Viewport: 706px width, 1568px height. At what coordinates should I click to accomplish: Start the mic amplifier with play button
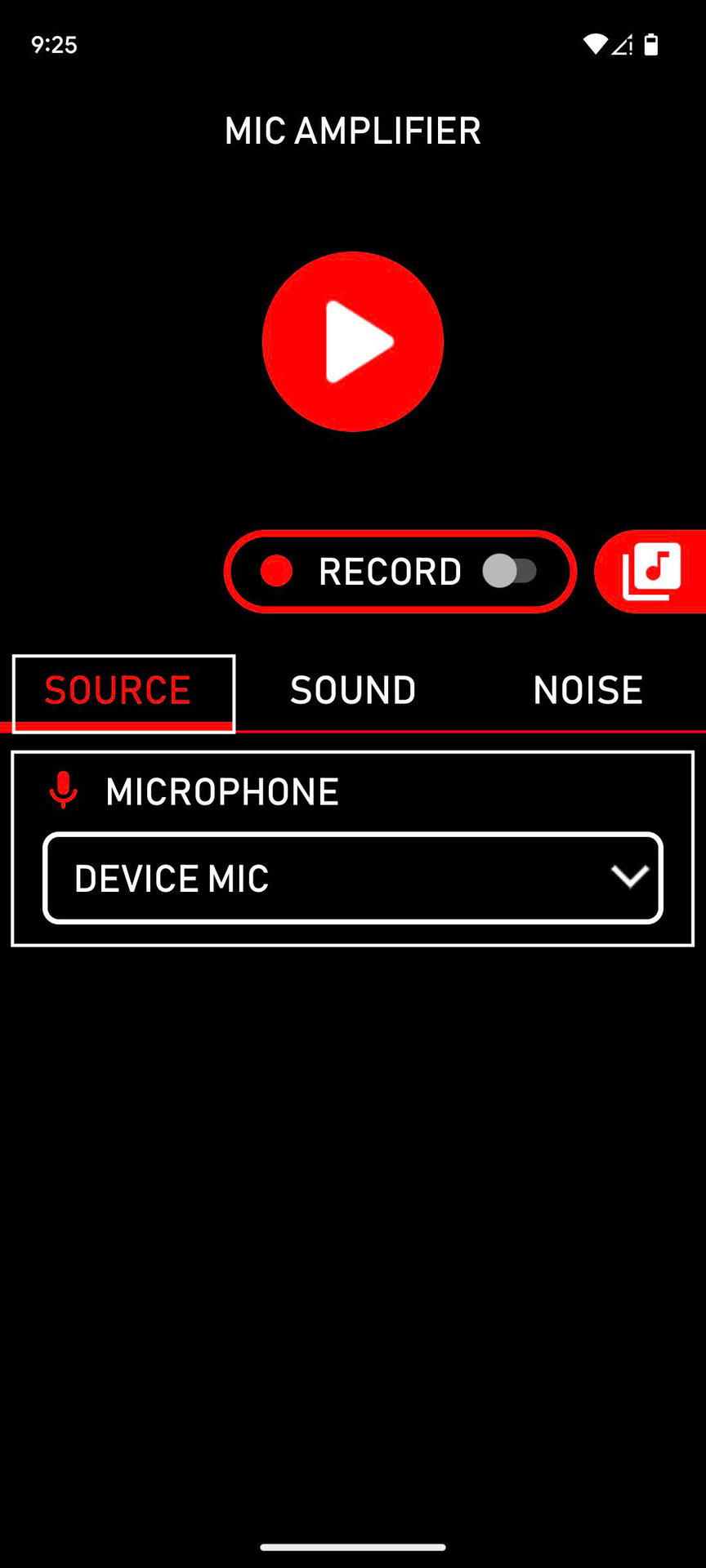click(353, 341)
